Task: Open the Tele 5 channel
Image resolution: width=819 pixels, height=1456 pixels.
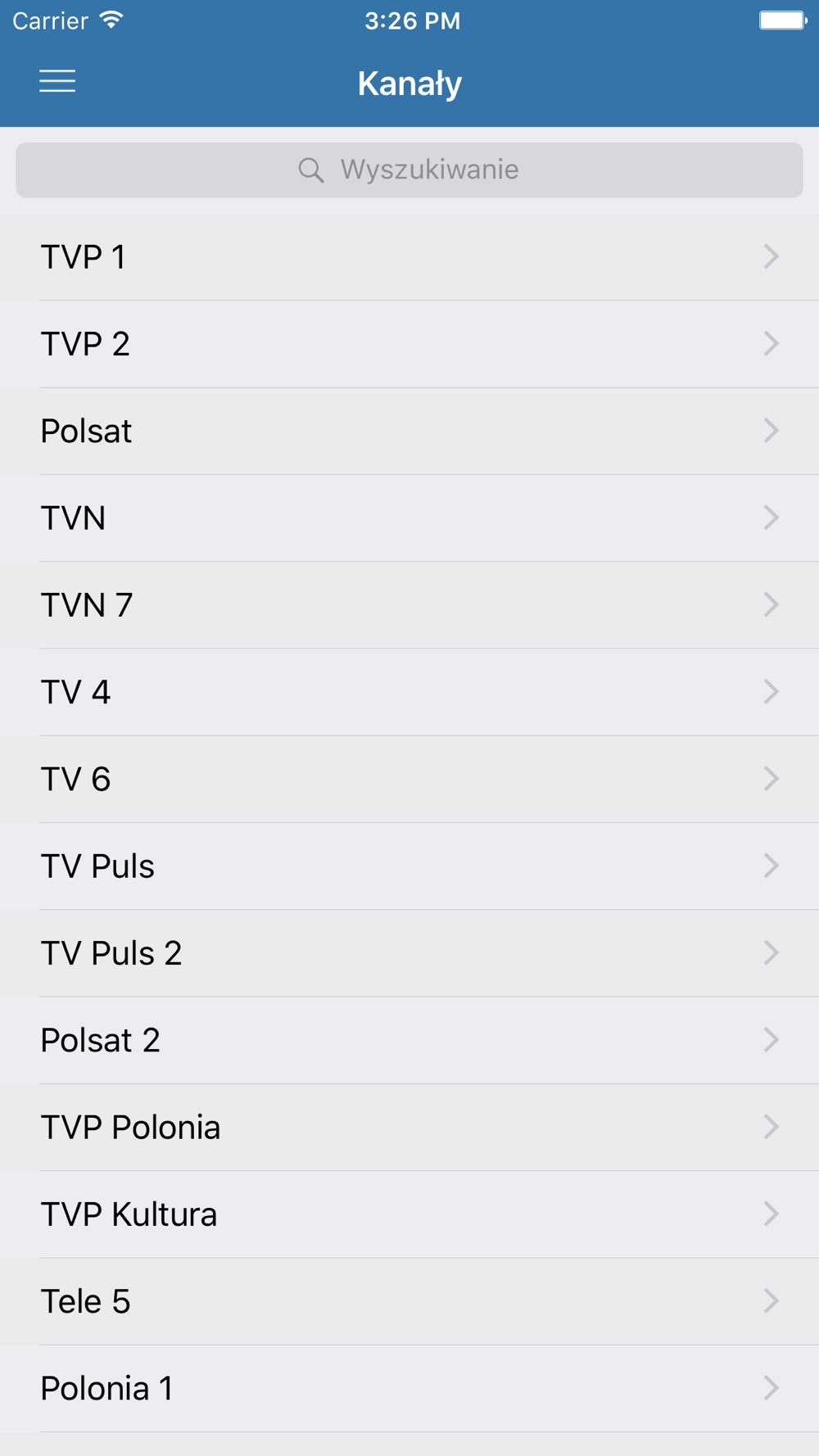Action: (x=409, y=1301)
